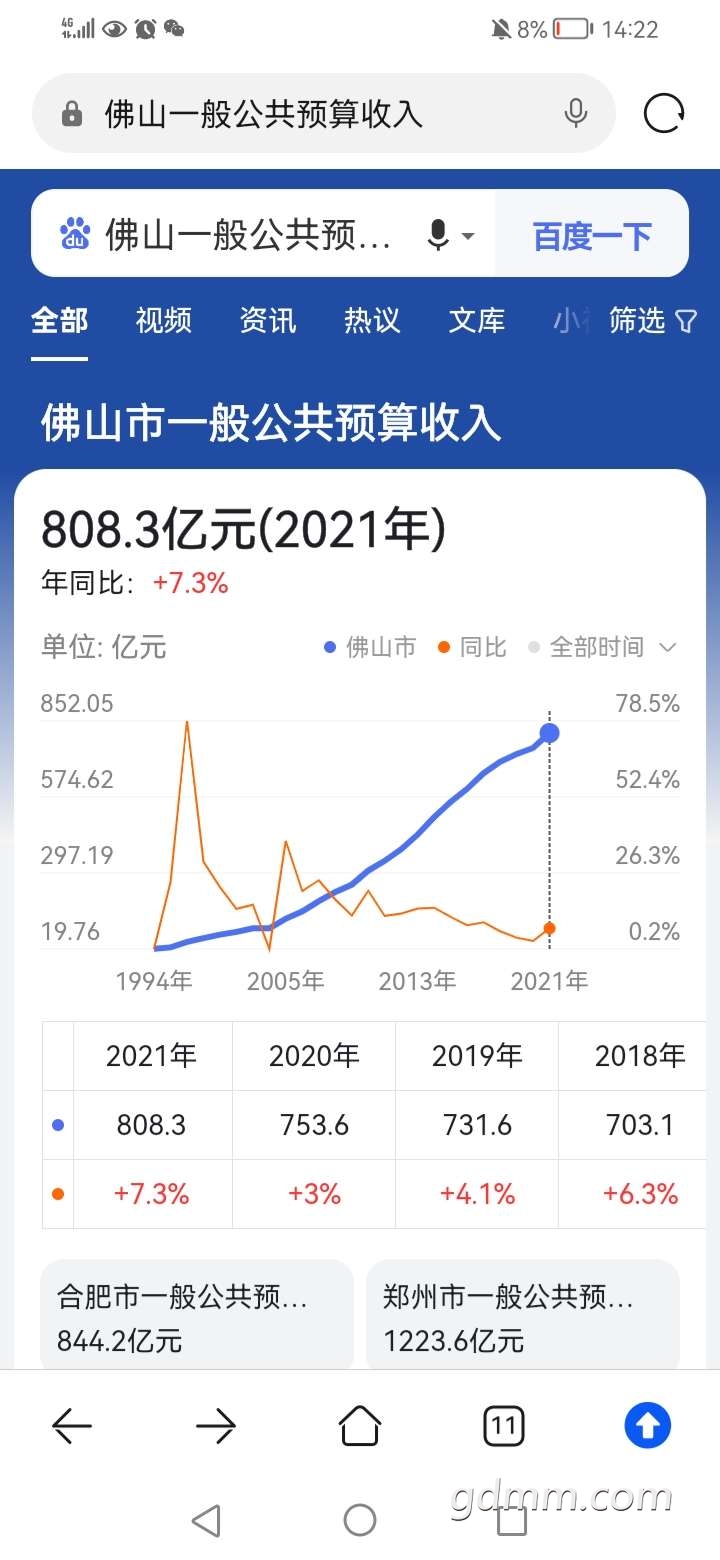
Task: Switch to the 热议 tab
Action: [372, 321]
